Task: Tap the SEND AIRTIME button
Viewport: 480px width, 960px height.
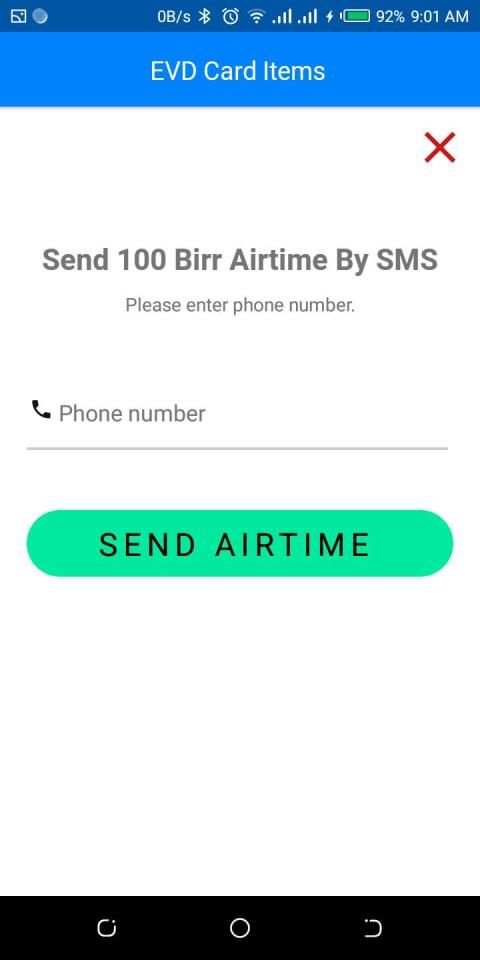Action: tap(240, 543)
